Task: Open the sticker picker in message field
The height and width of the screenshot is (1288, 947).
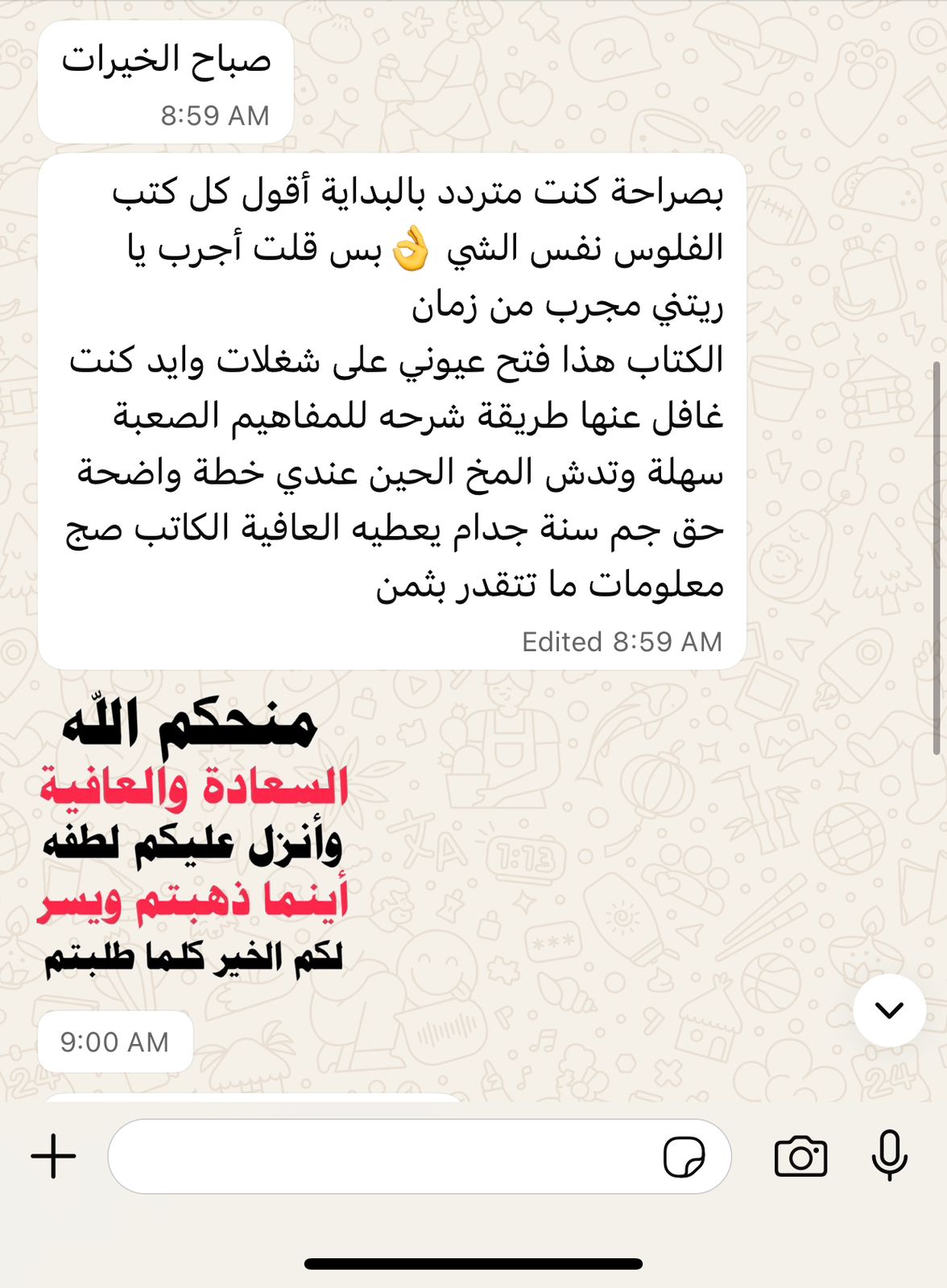Action: point(684,1157)
